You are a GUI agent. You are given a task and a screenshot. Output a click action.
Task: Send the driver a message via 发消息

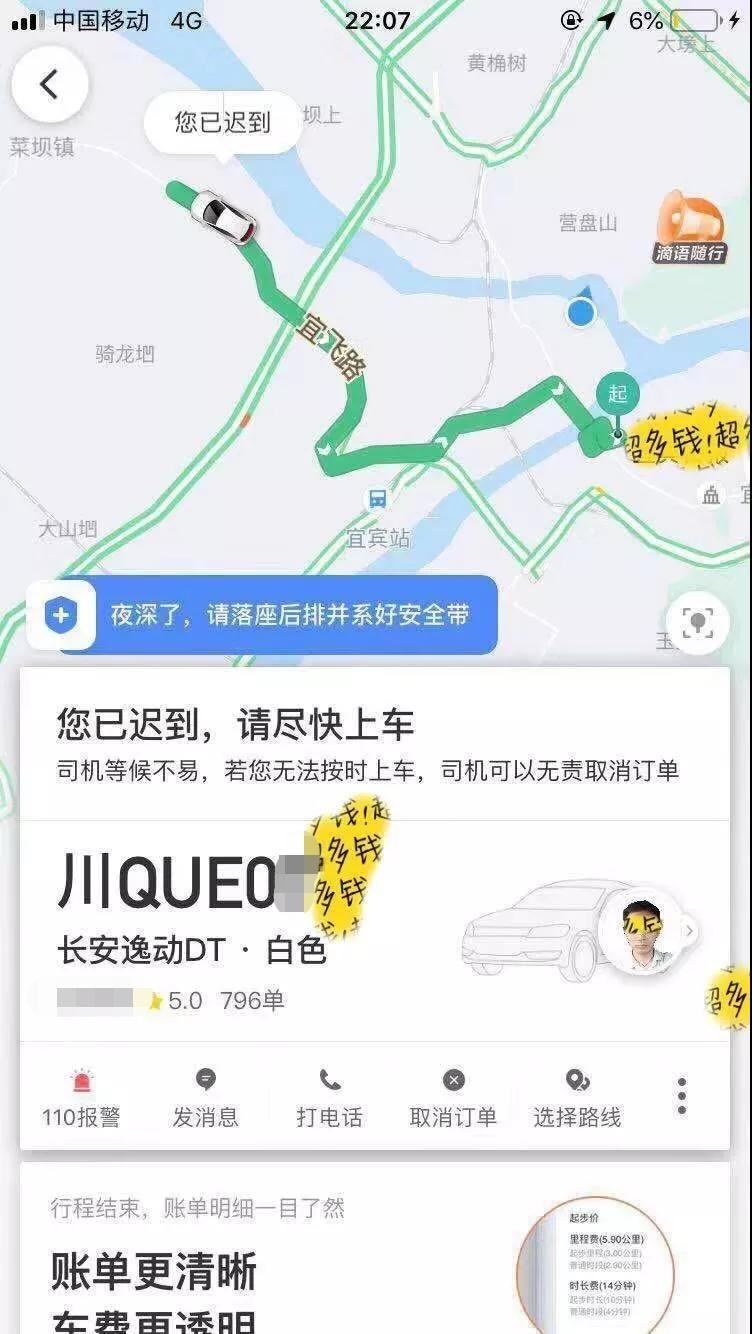tap(205, 1097)
